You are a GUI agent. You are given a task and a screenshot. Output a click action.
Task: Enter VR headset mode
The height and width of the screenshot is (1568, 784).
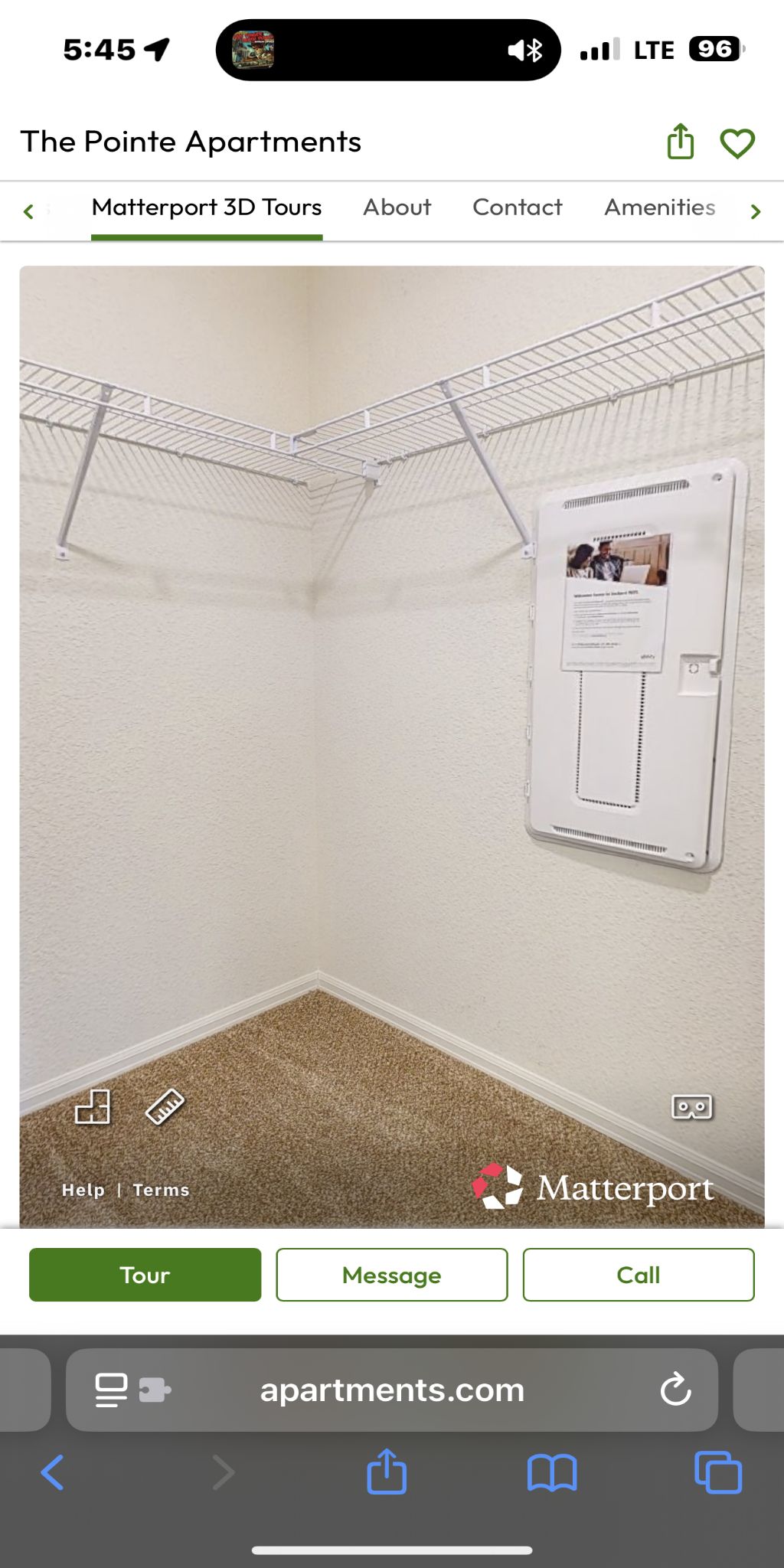691,1107
